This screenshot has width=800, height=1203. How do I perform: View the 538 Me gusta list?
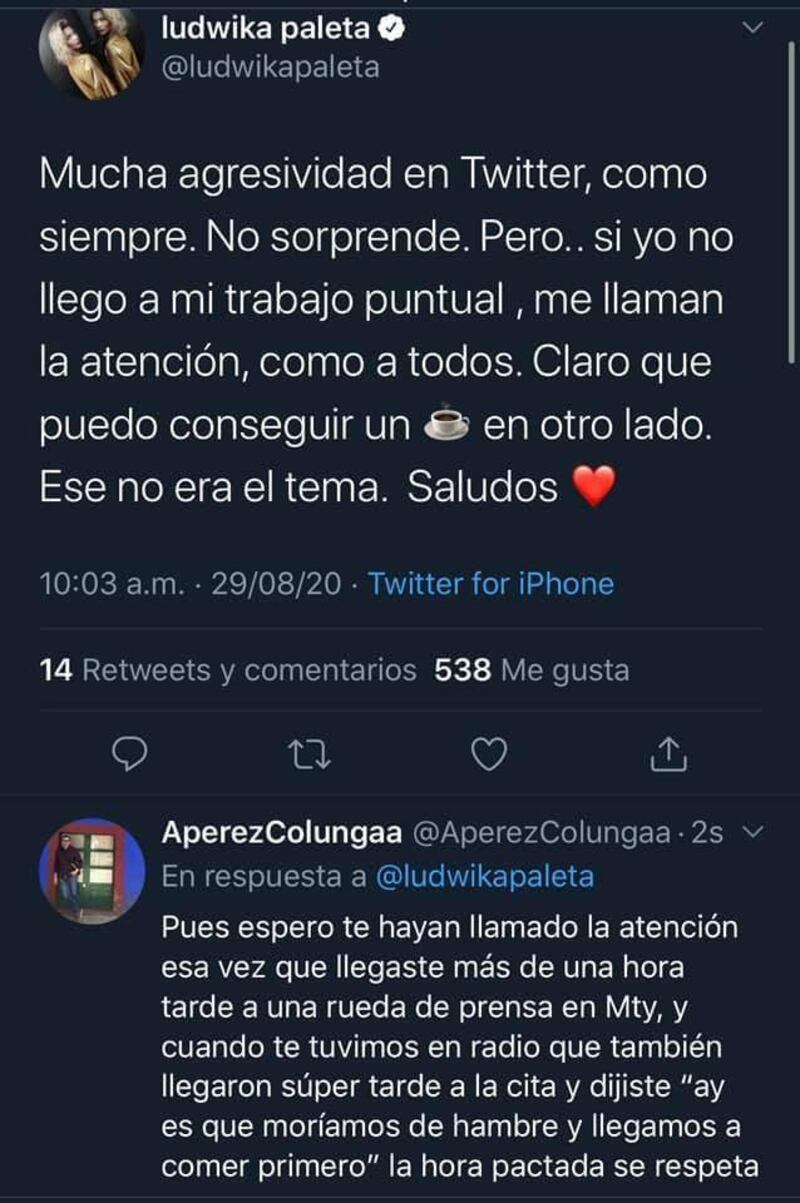coord(532,670)
